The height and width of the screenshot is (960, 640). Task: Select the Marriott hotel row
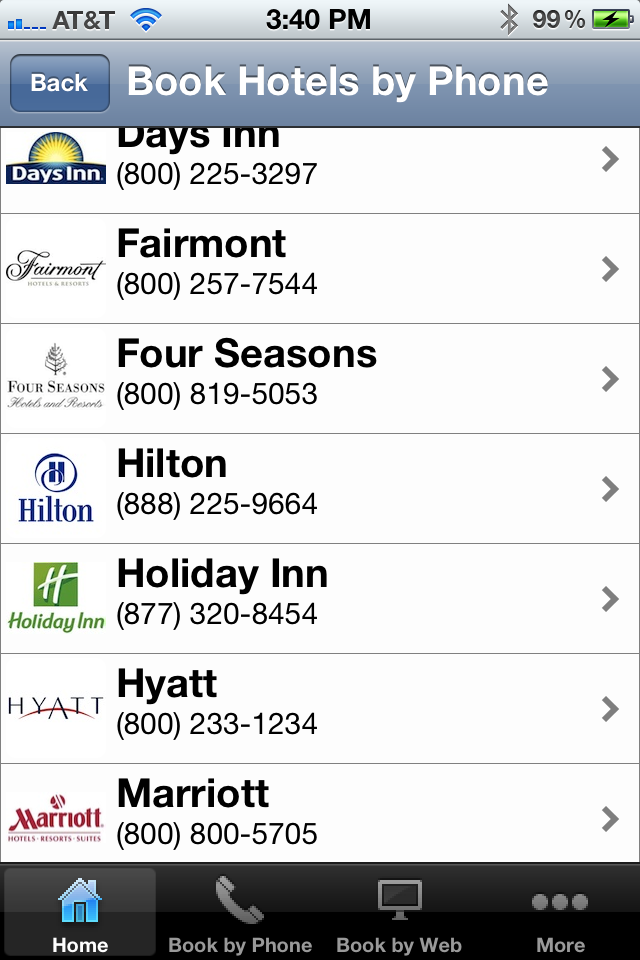coord(320,813)
